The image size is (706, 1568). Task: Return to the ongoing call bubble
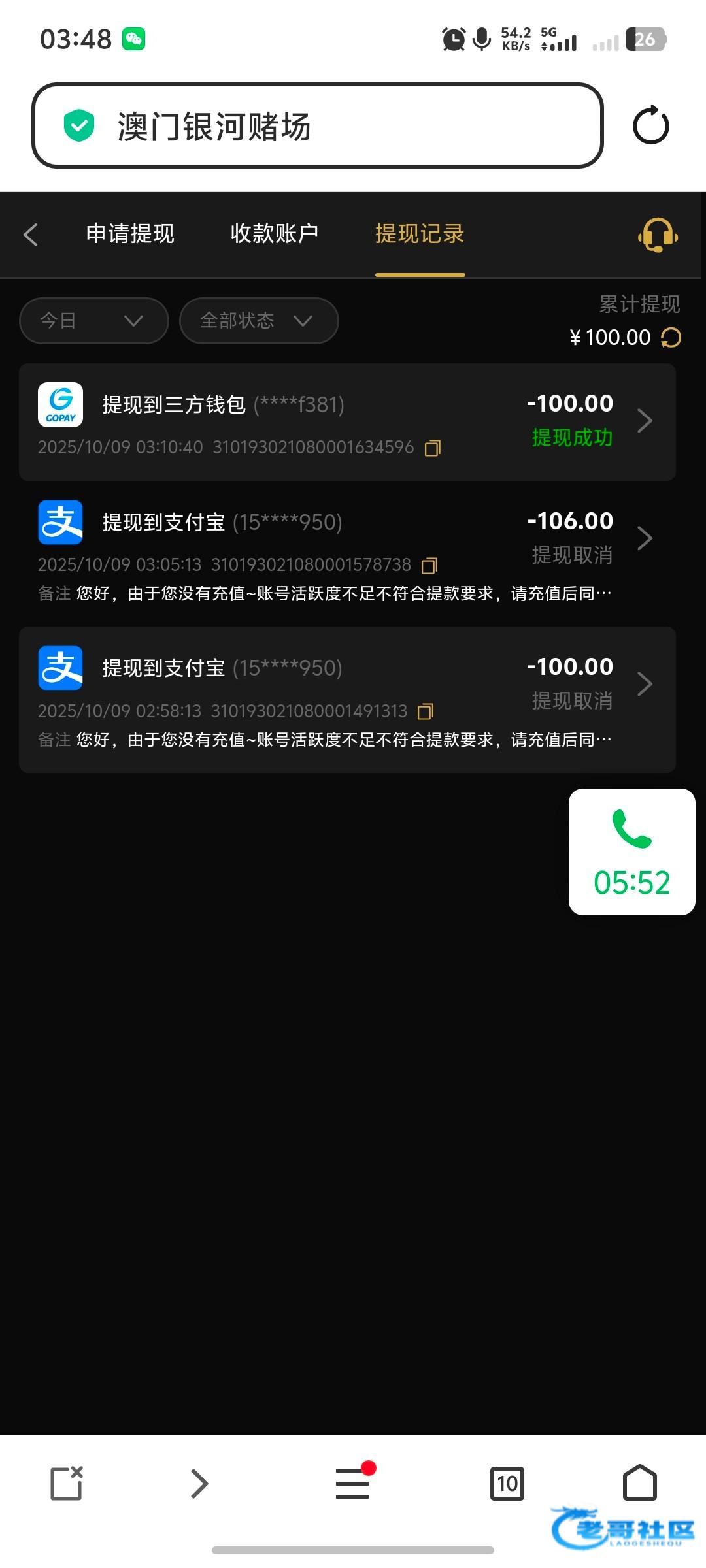631,851
